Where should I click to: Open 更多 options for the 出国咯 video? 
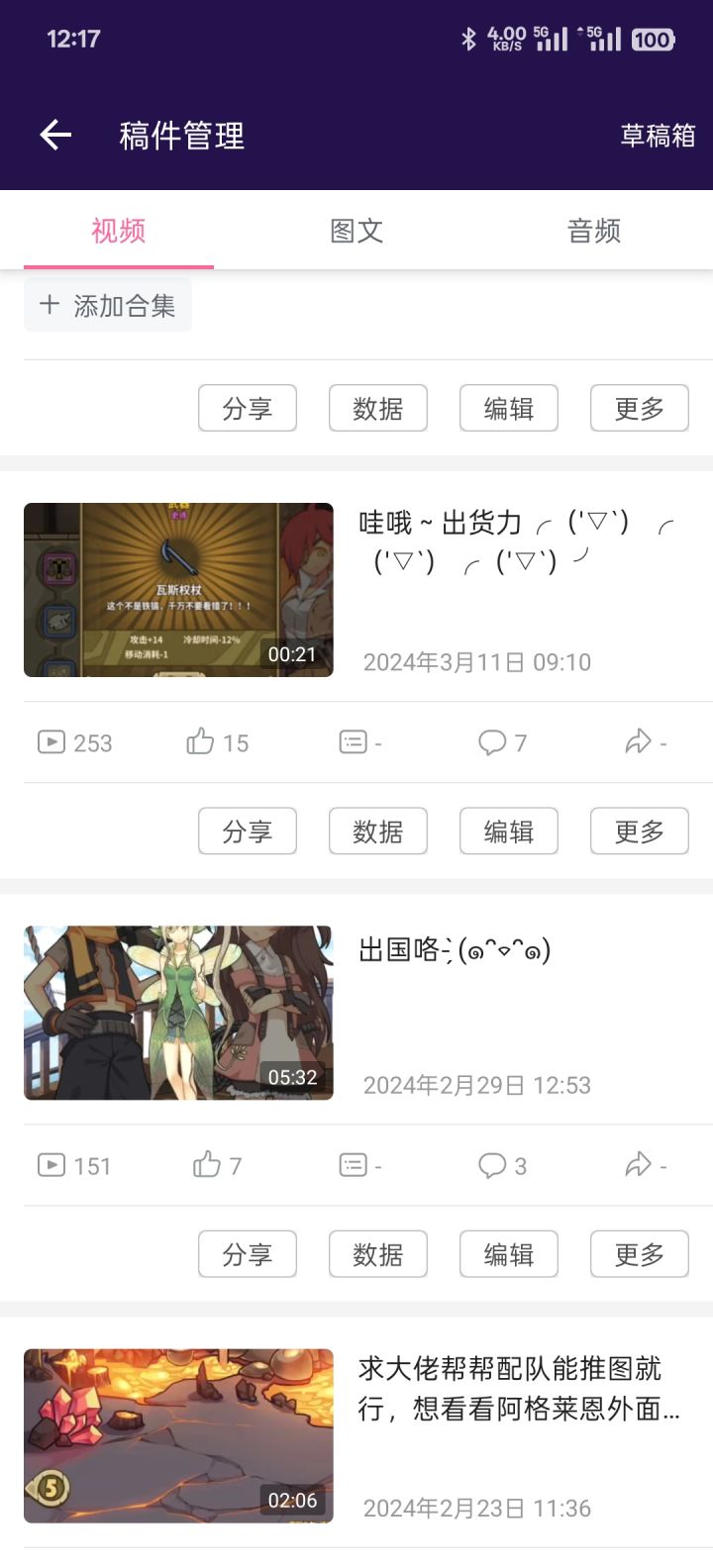(639, 1254)
